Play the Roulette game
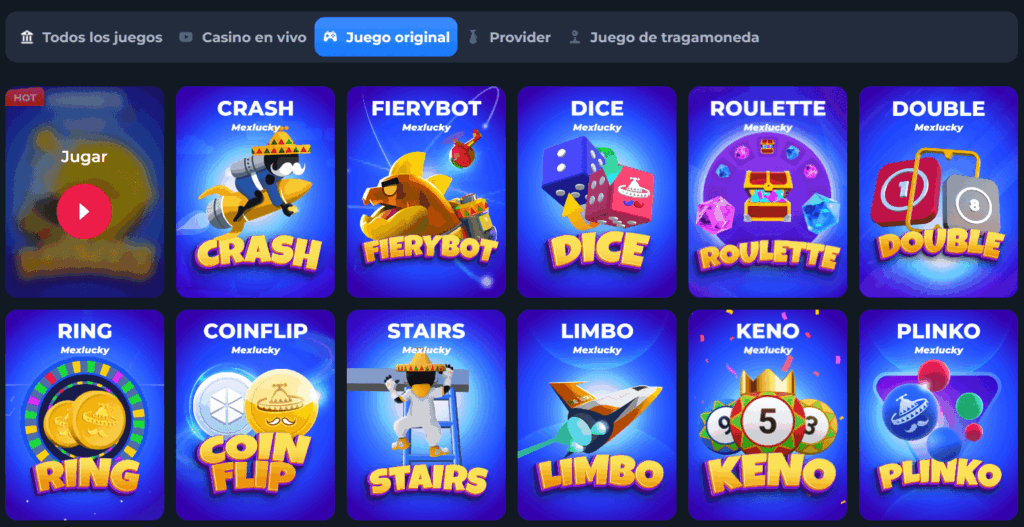 click(767, 192)
